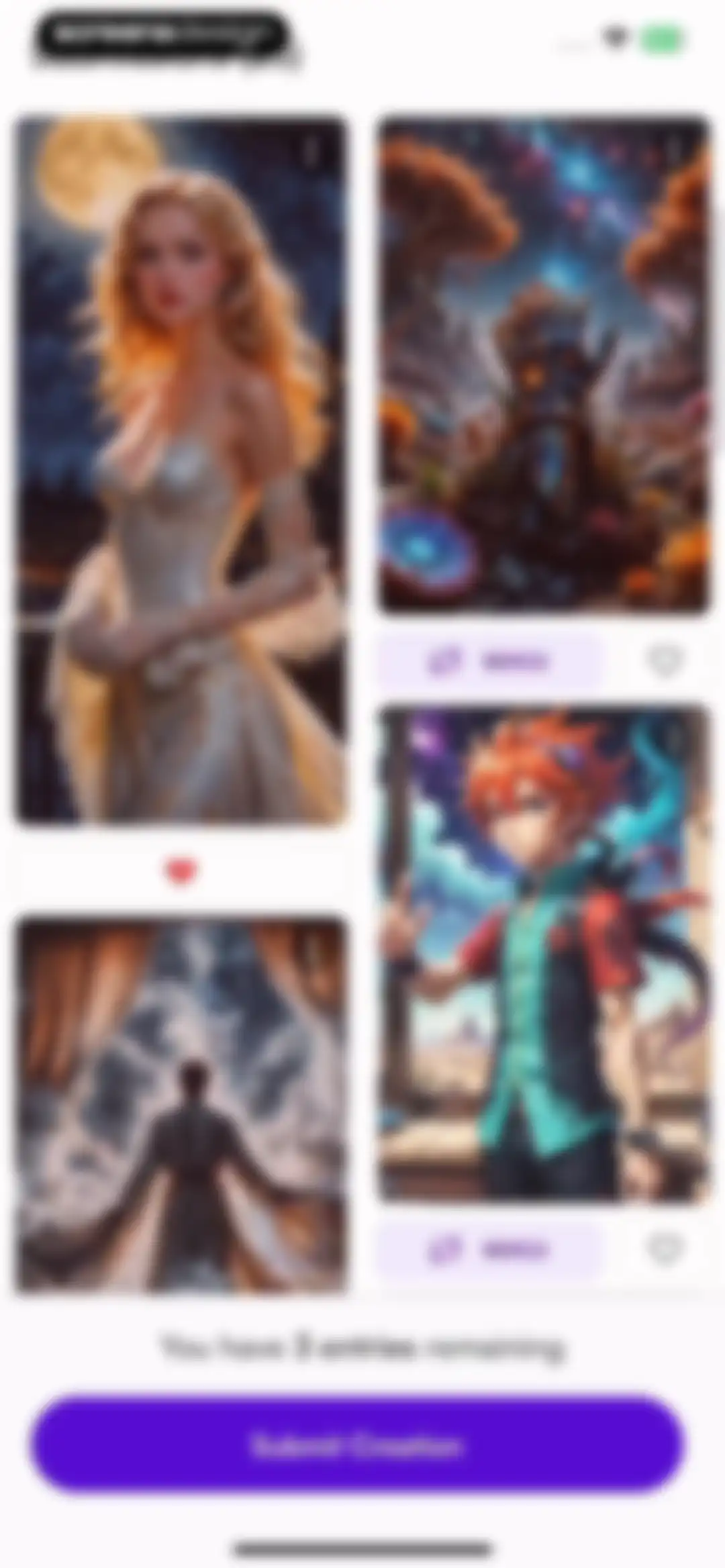Open the galaxy castle landscape image
Screen dimensions: 725x1568
coord(544,365)
